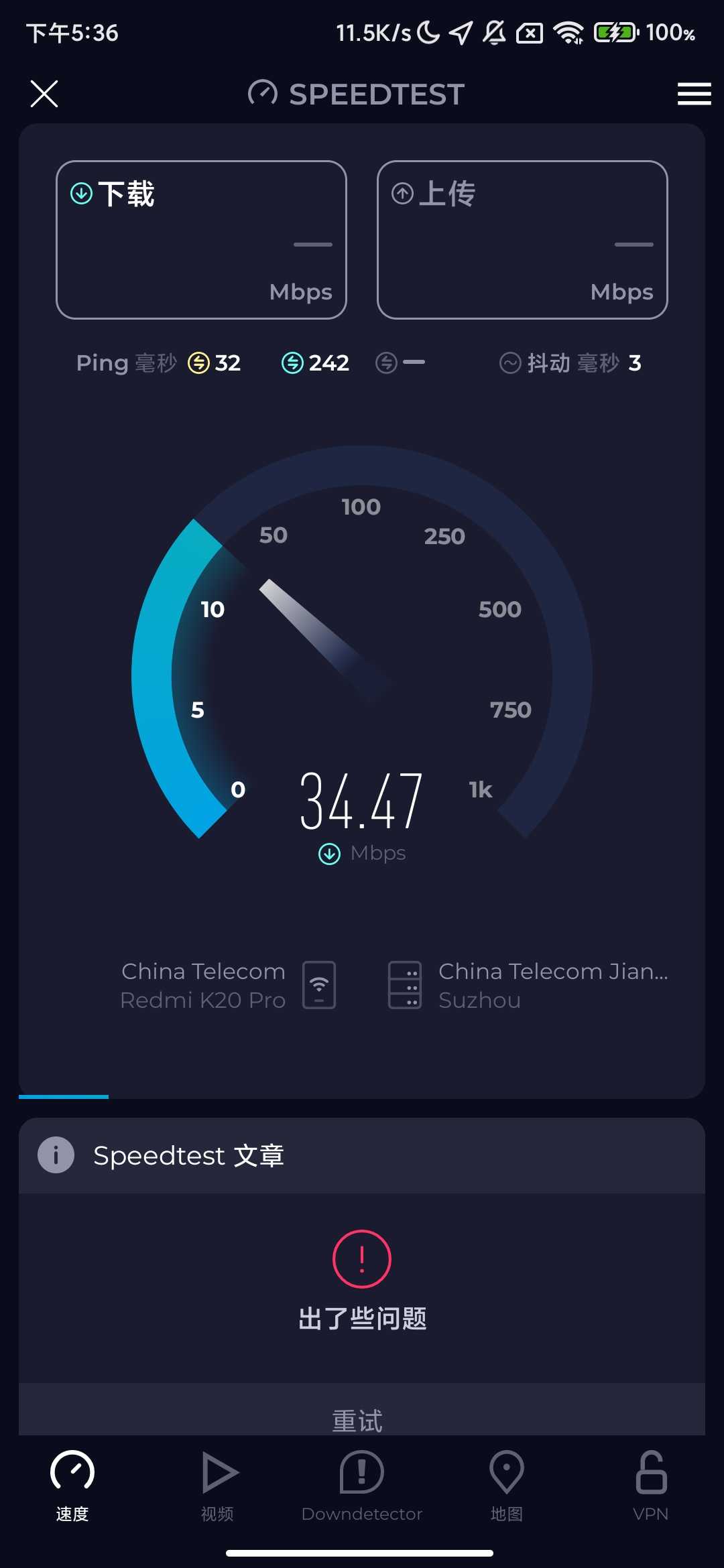Open the Speedtest hamburger menu
Image resolution: width=724 pixels, height=1568 pixels.
pos(694,94)
